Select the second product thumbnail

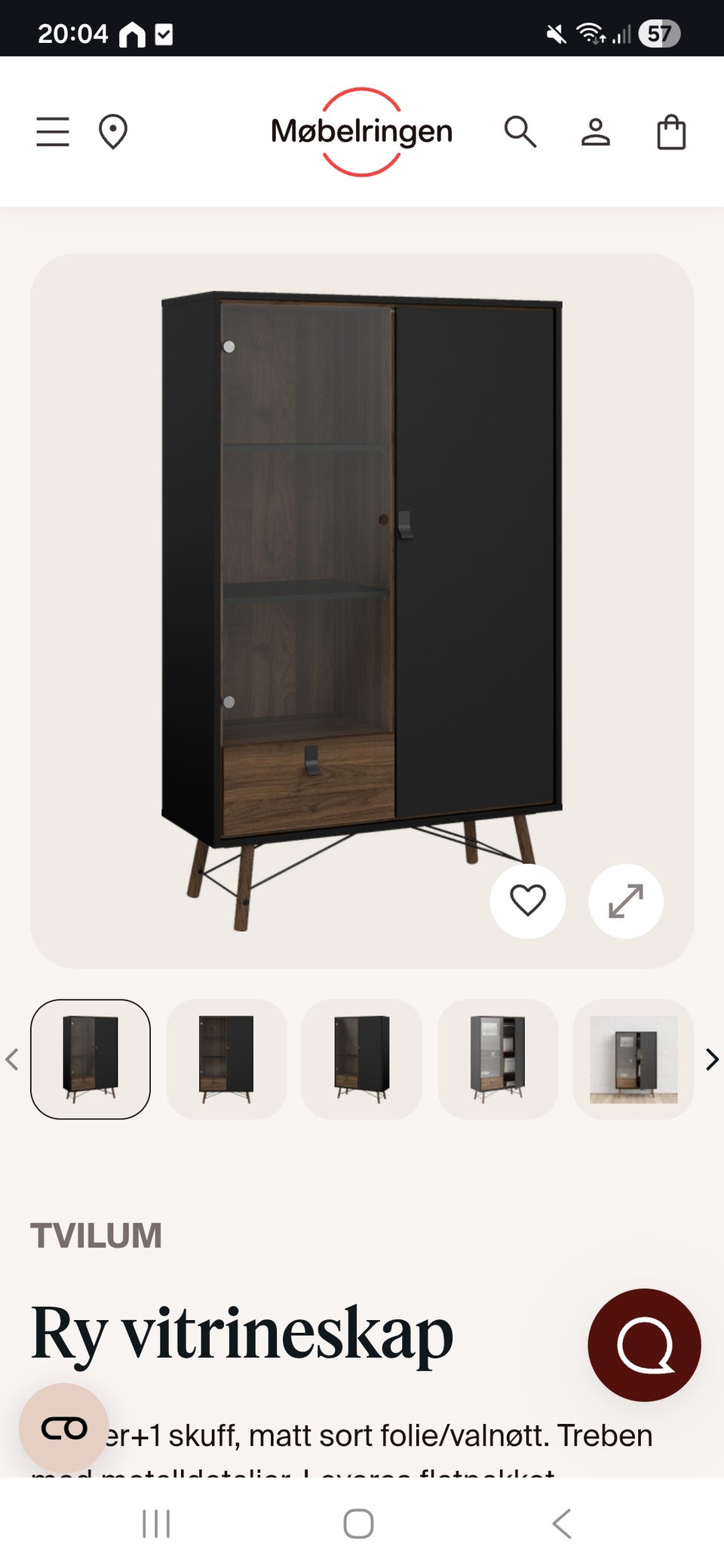[x=226, y=1058]
